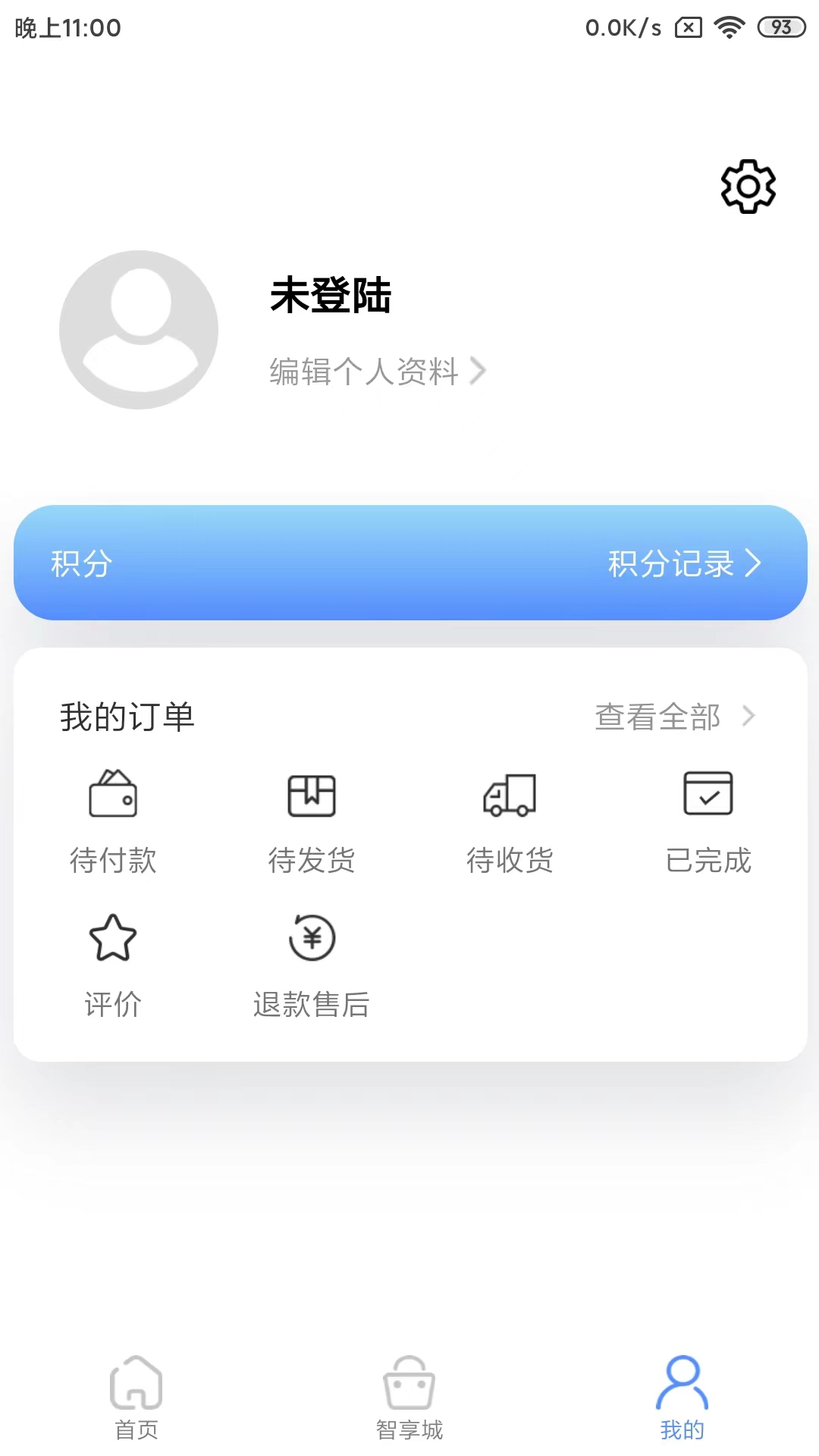The height and width of the screenshot is (1456, 819).
Task: View all orders via 查看全部
Action: coord(674,717)
